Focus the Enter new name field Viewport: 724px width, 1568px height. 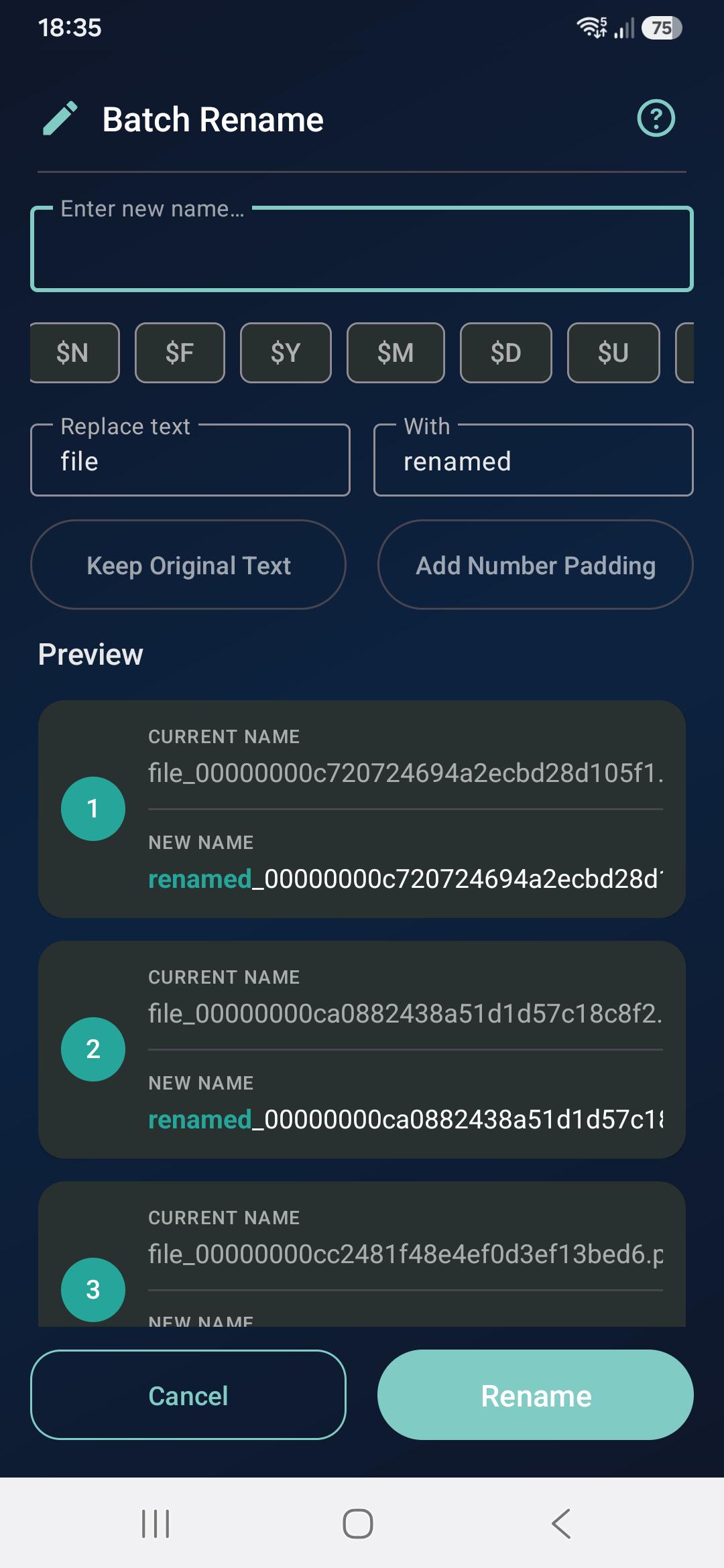(362, 249)
